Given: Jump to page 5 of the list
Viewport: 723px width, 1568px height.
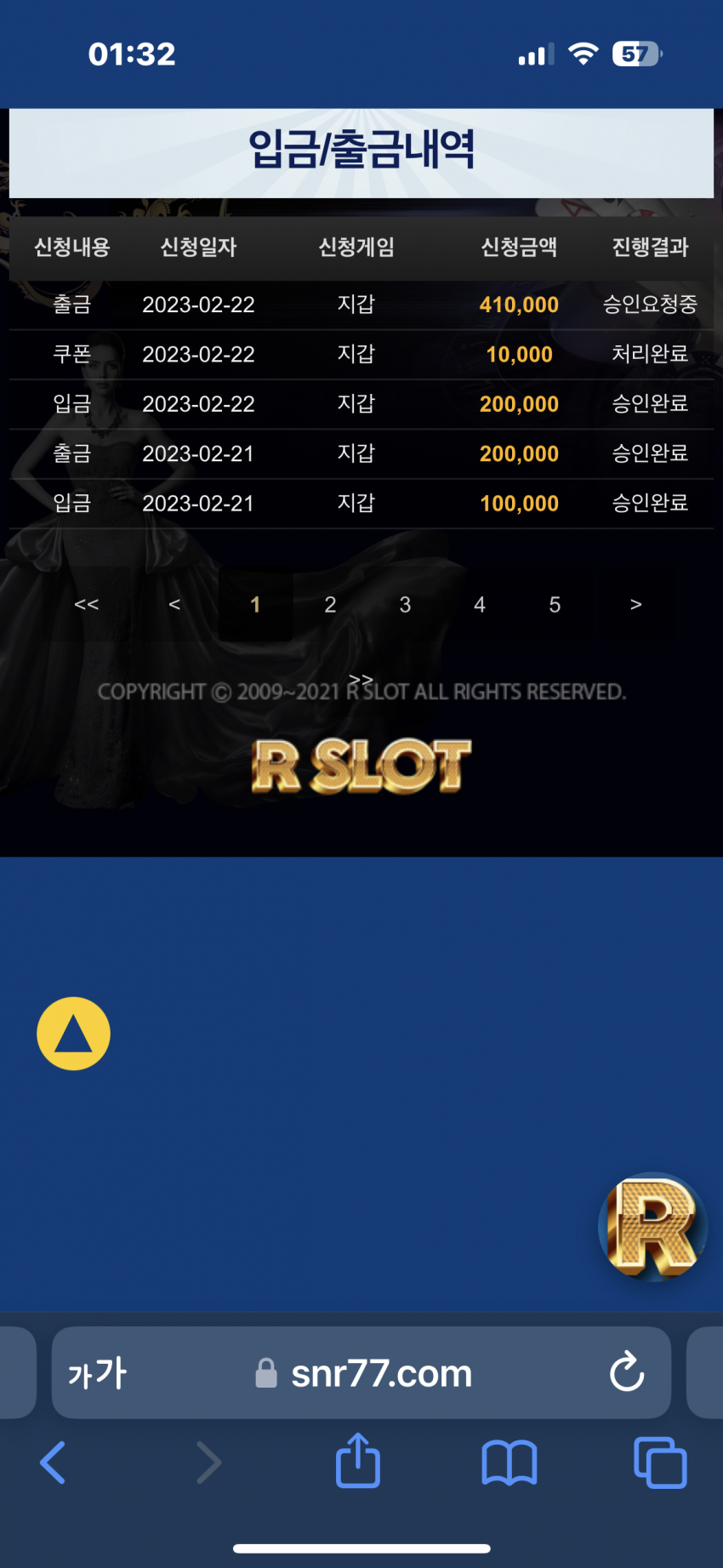Looking at the screenshot, I should [x=555, y=605].
